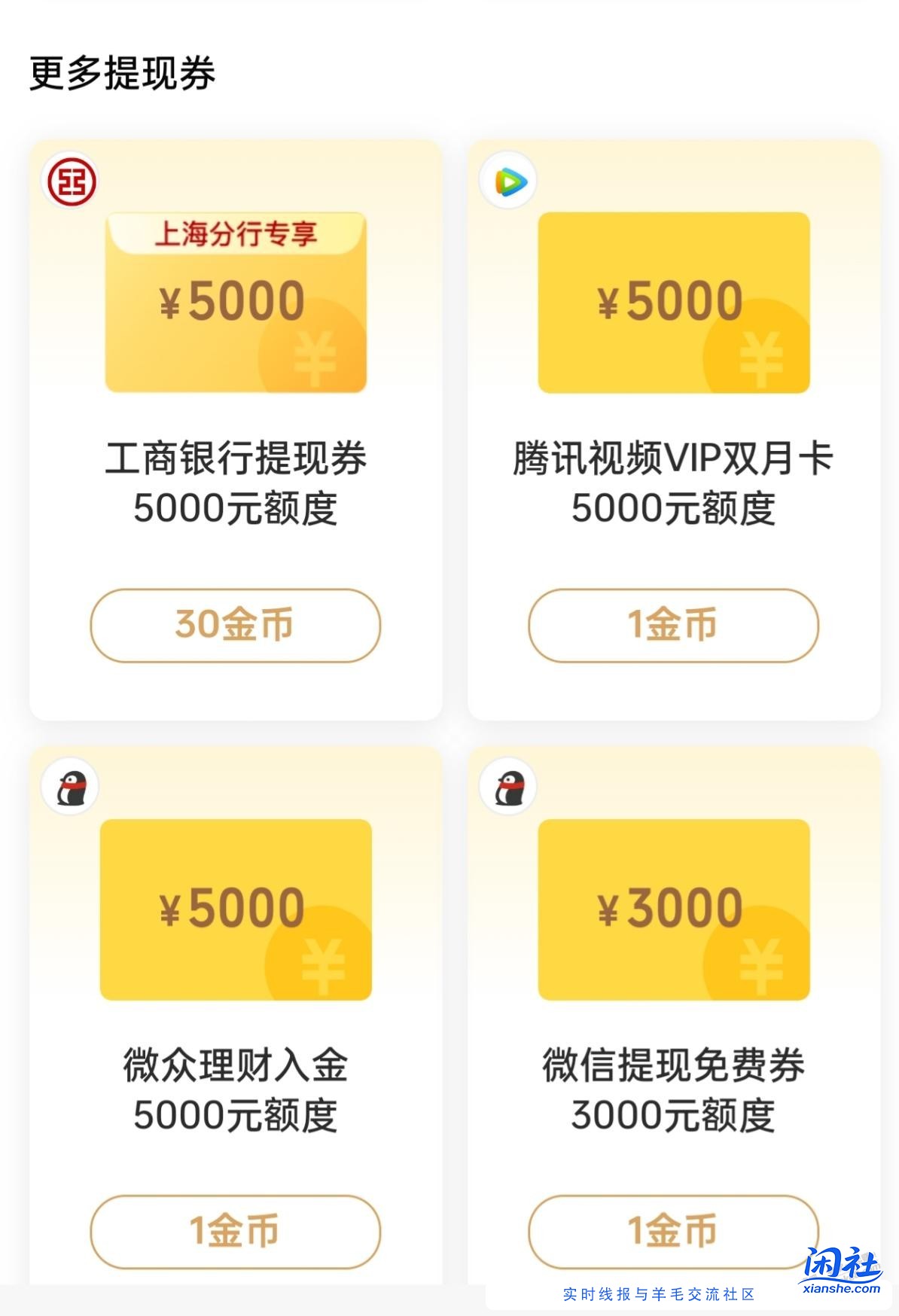Click the ICBC bank logo icon

click(x=70, y=181)
